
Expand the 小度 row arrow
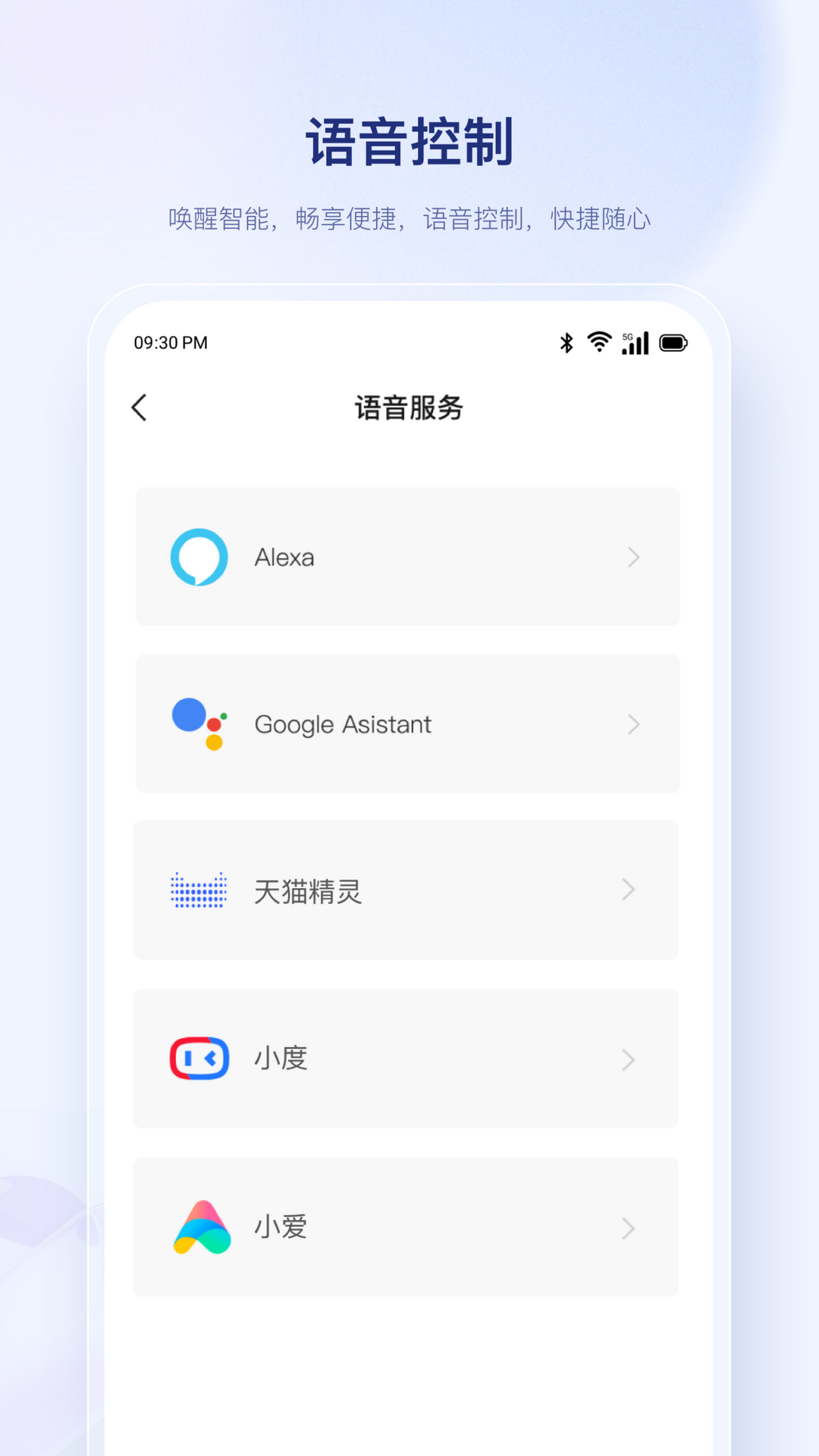(x=627, y=1059)
